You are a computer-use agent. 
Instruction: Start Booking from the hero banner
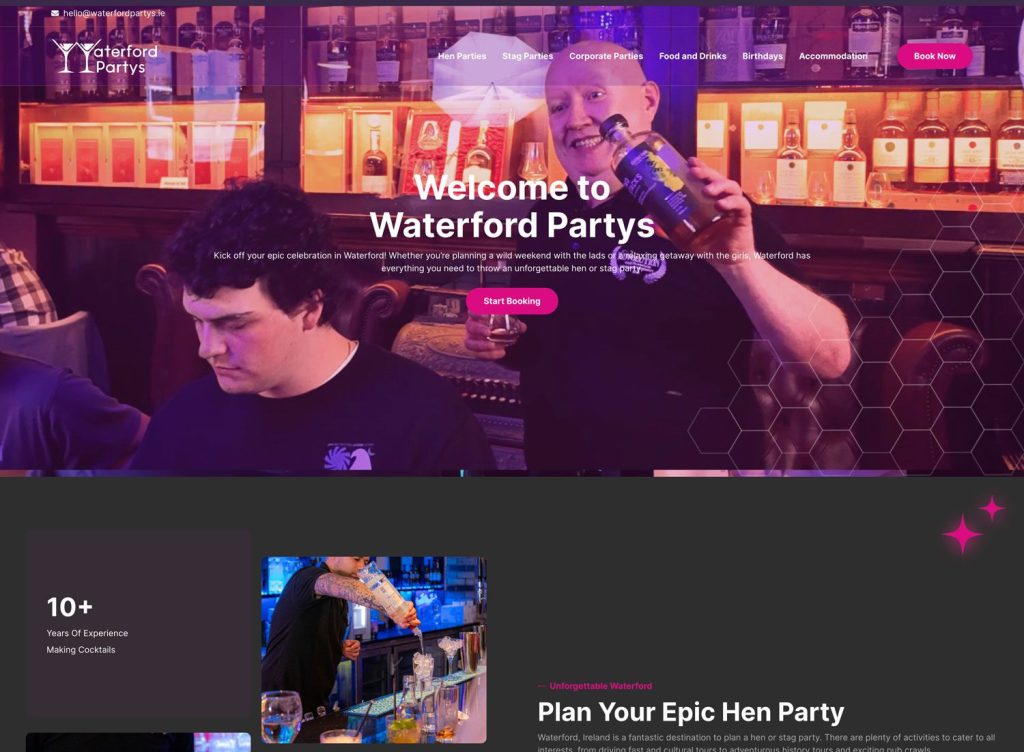(x=511, y=301)
